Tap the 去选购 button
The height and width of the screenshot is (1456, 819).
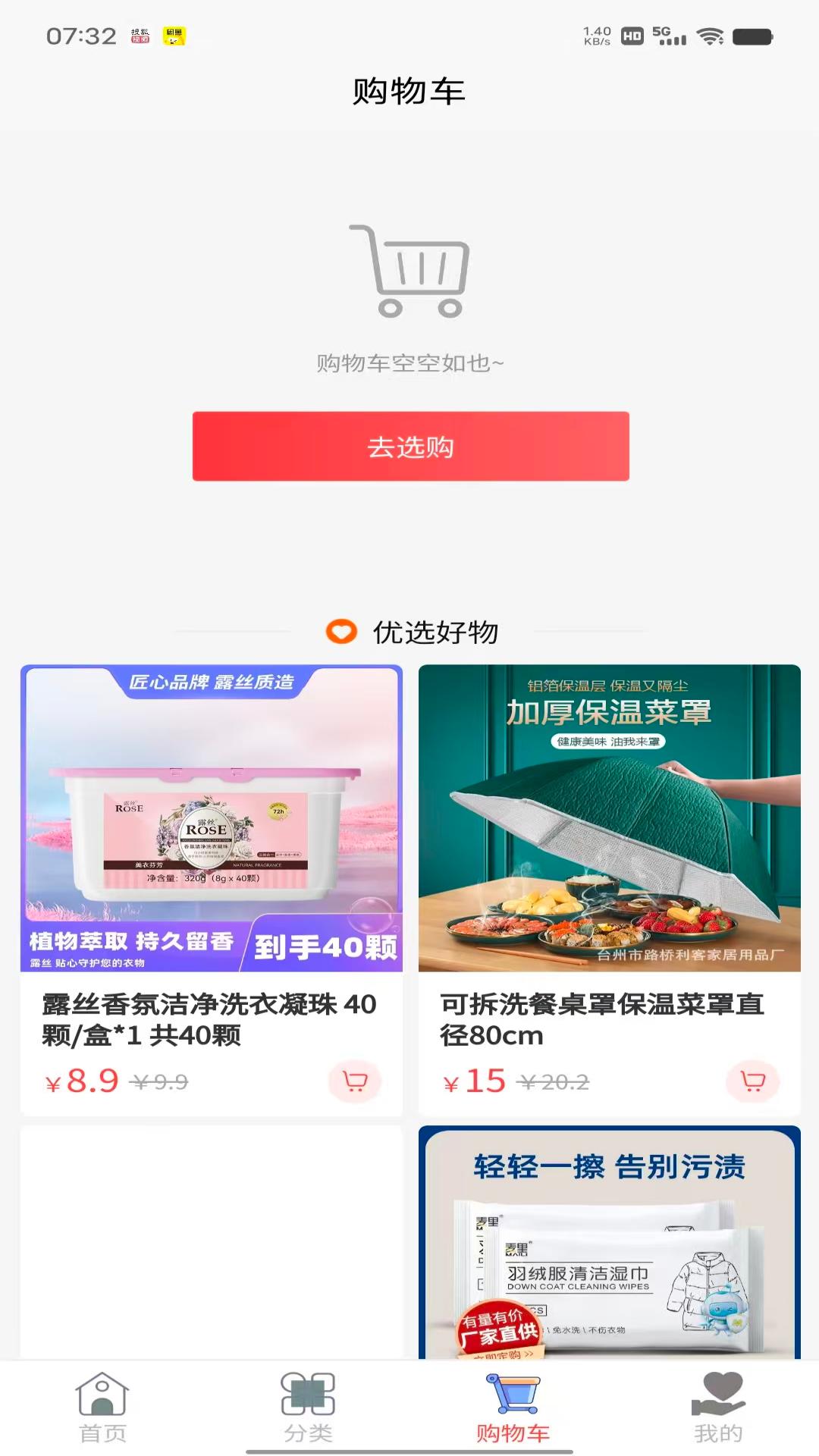click(409, 447)
